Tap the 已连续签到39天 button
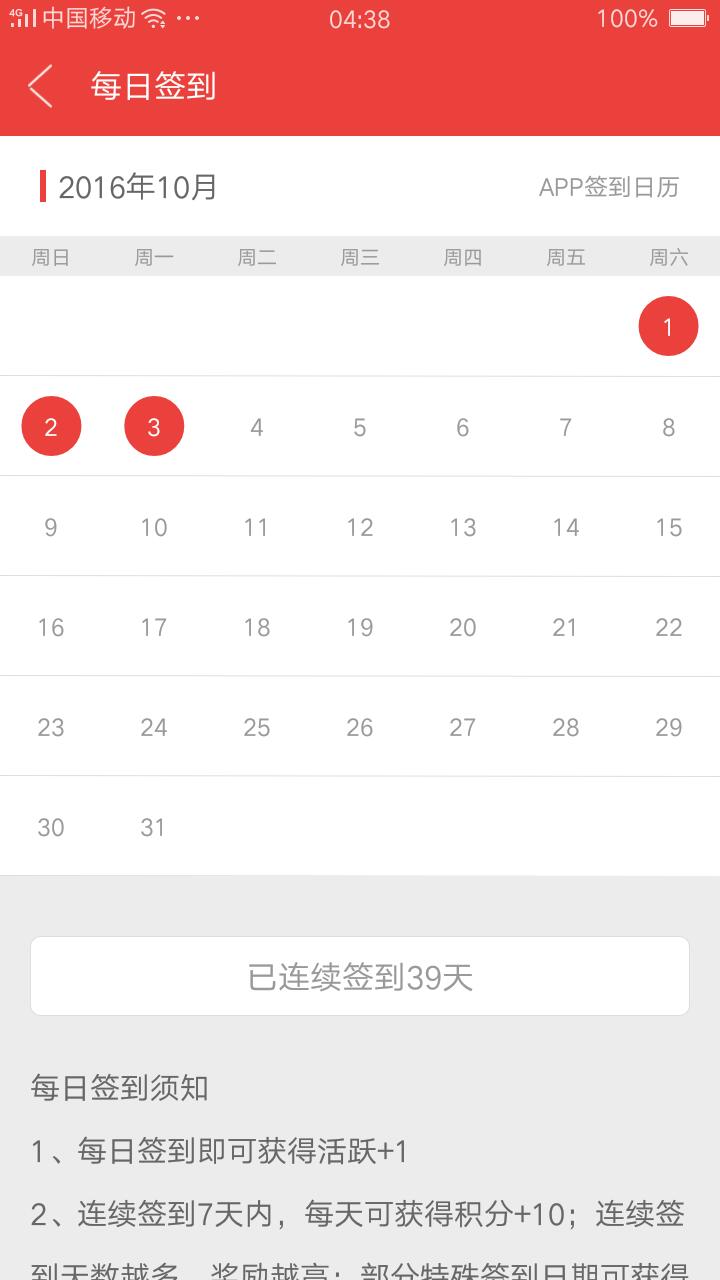This screenshot has width=720, height=1280. click(360, 976)
